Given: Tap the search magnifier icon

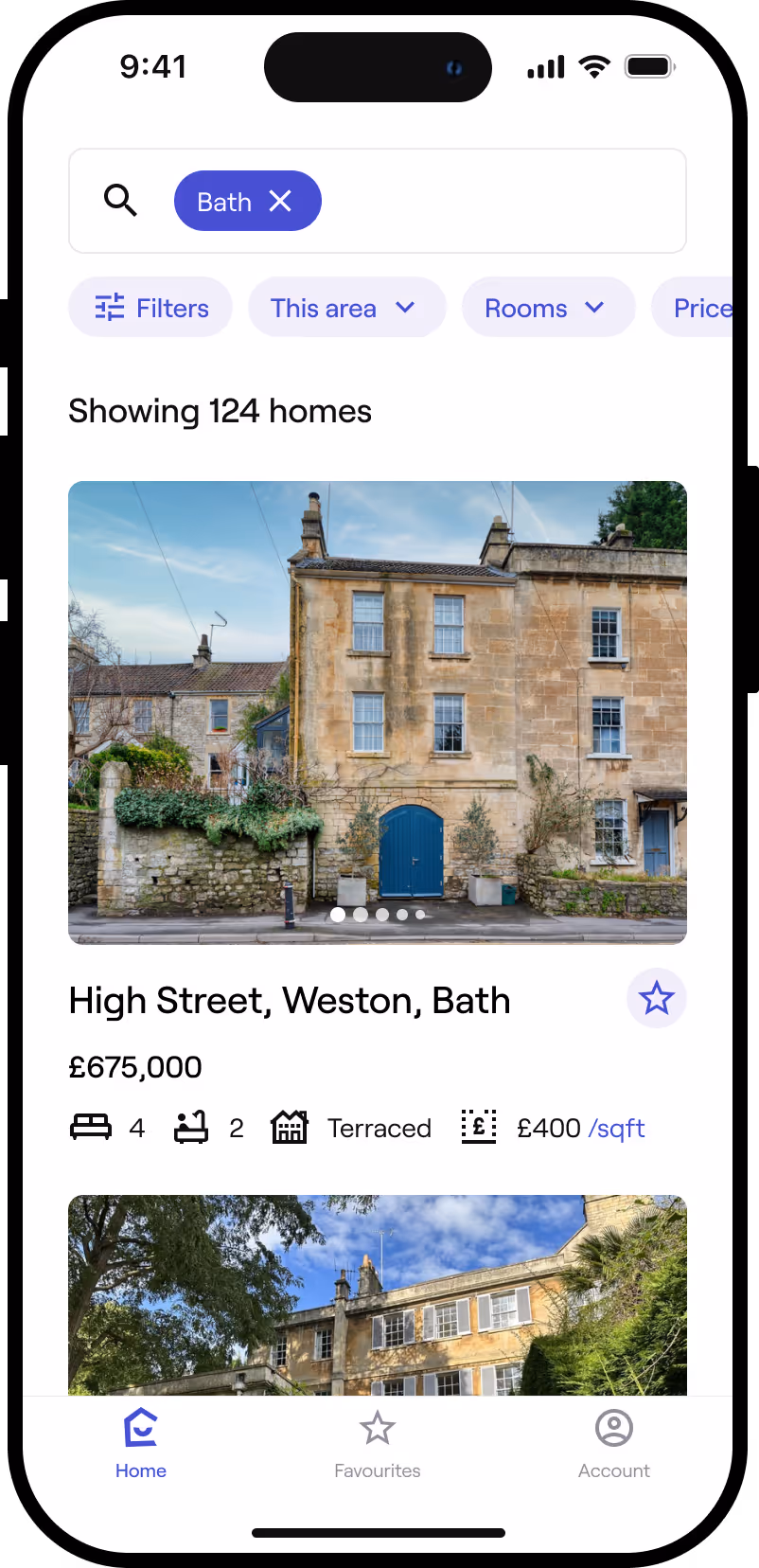Looking at the screenshot, I should [x=120, y=201].
